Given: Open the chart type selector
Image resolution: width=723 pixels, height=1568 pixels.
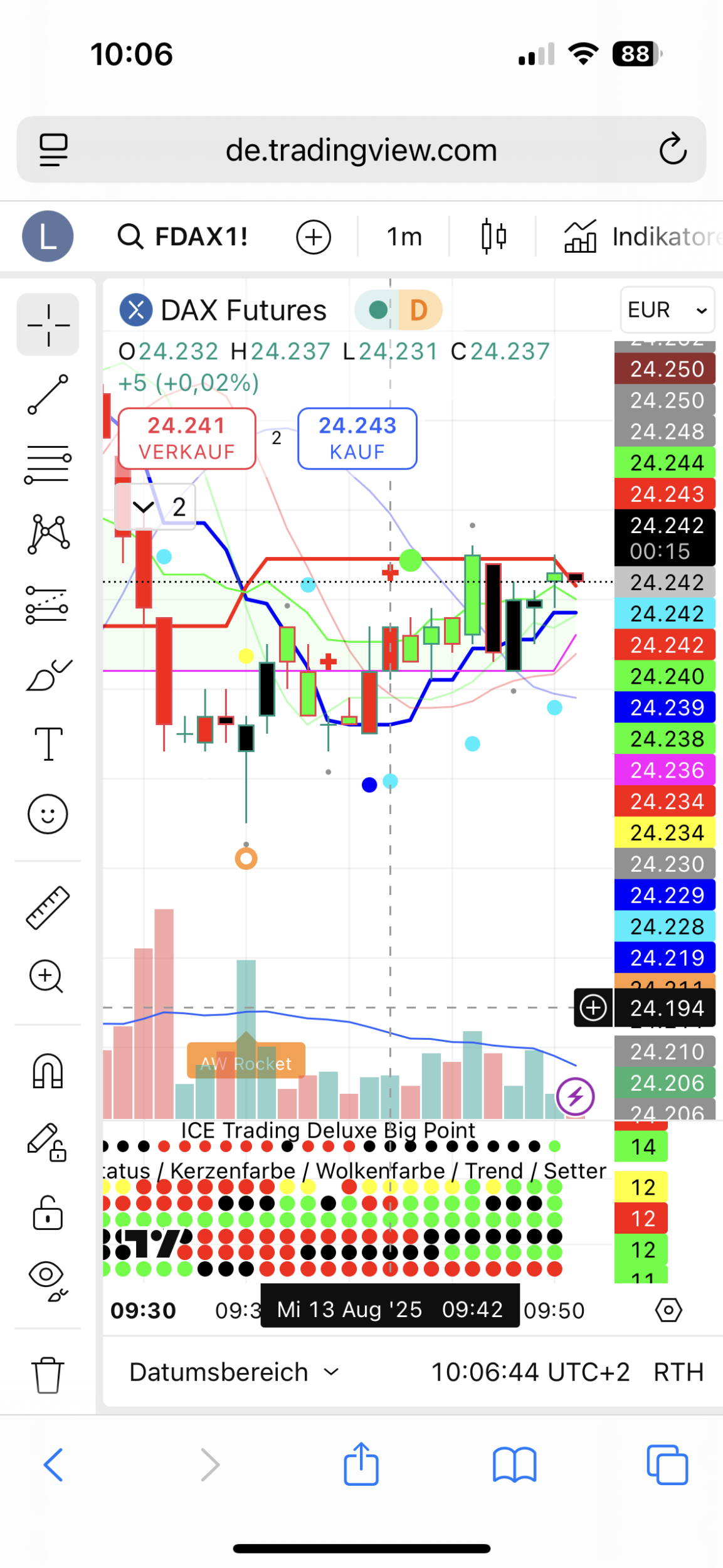Looking at the screenshot, I should point(493,237).
